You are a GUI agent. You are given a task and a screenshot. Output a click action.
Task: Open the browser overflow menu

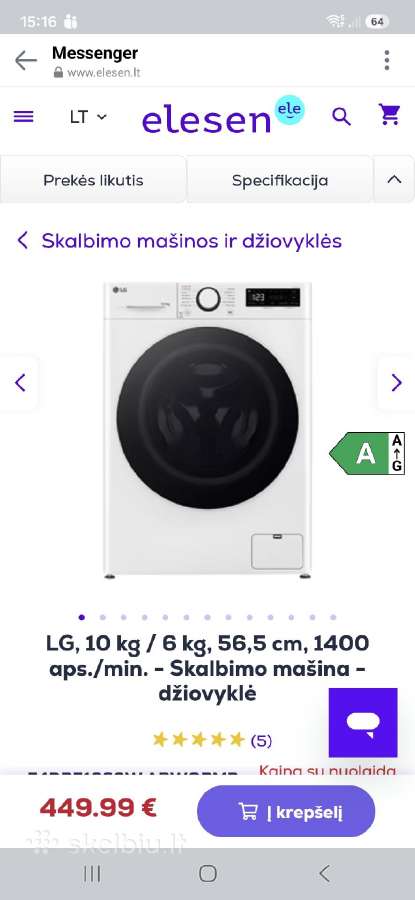[x=387, y=60]
